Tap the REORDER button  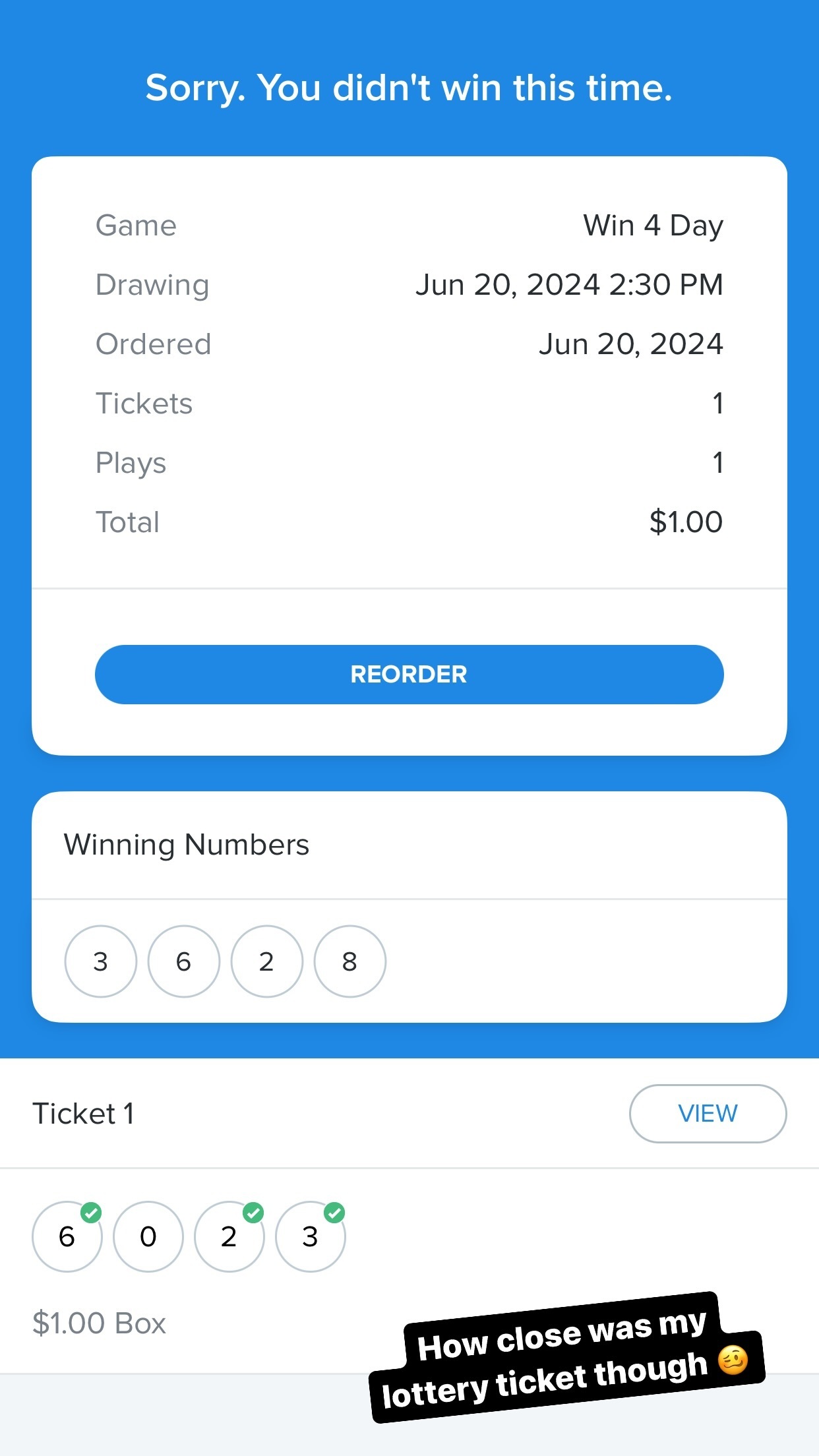409,674
